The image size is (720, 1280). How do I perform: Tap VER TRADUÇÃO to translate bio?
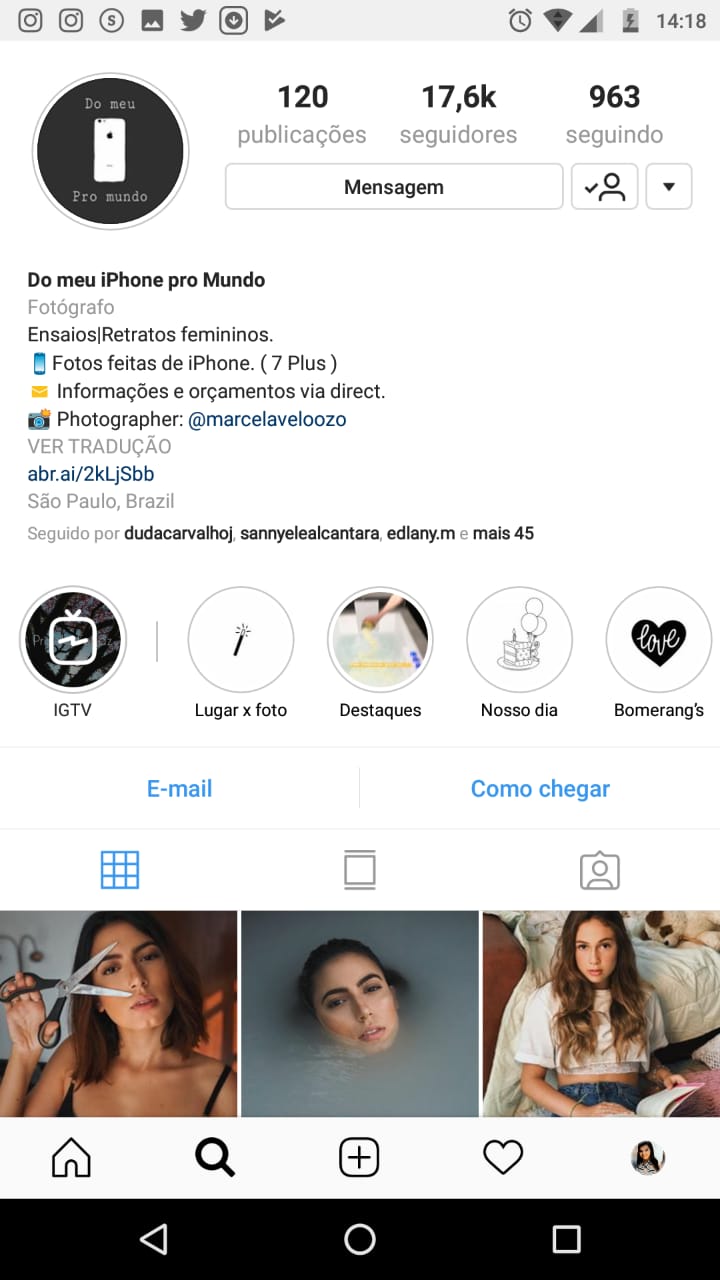(99, 446)
